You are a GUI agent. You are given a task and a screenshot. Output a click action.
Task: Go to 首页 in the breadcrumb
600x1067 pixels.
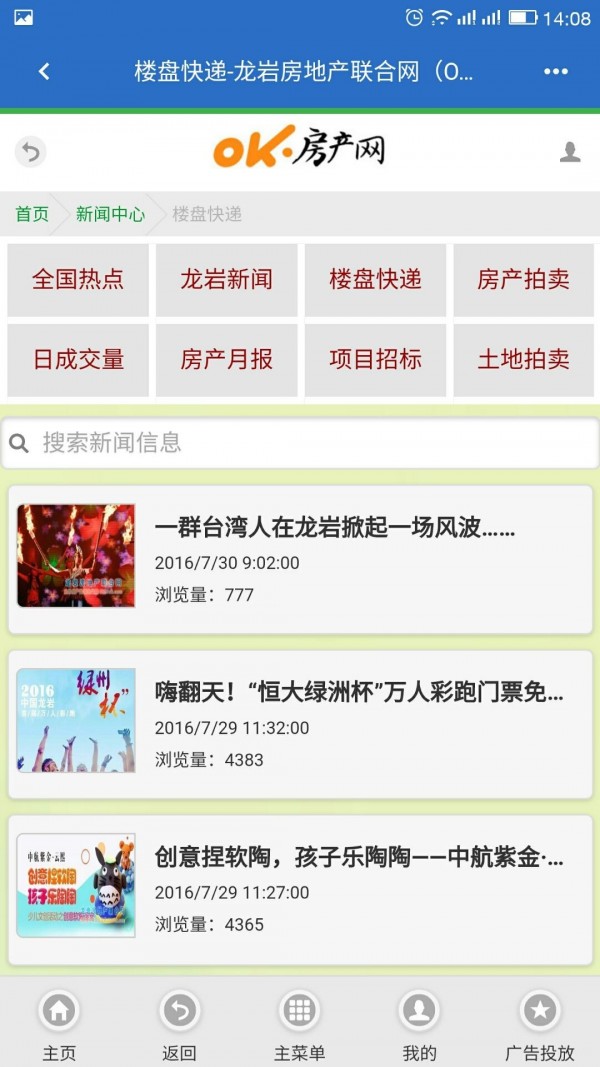(x=32, y=214)
